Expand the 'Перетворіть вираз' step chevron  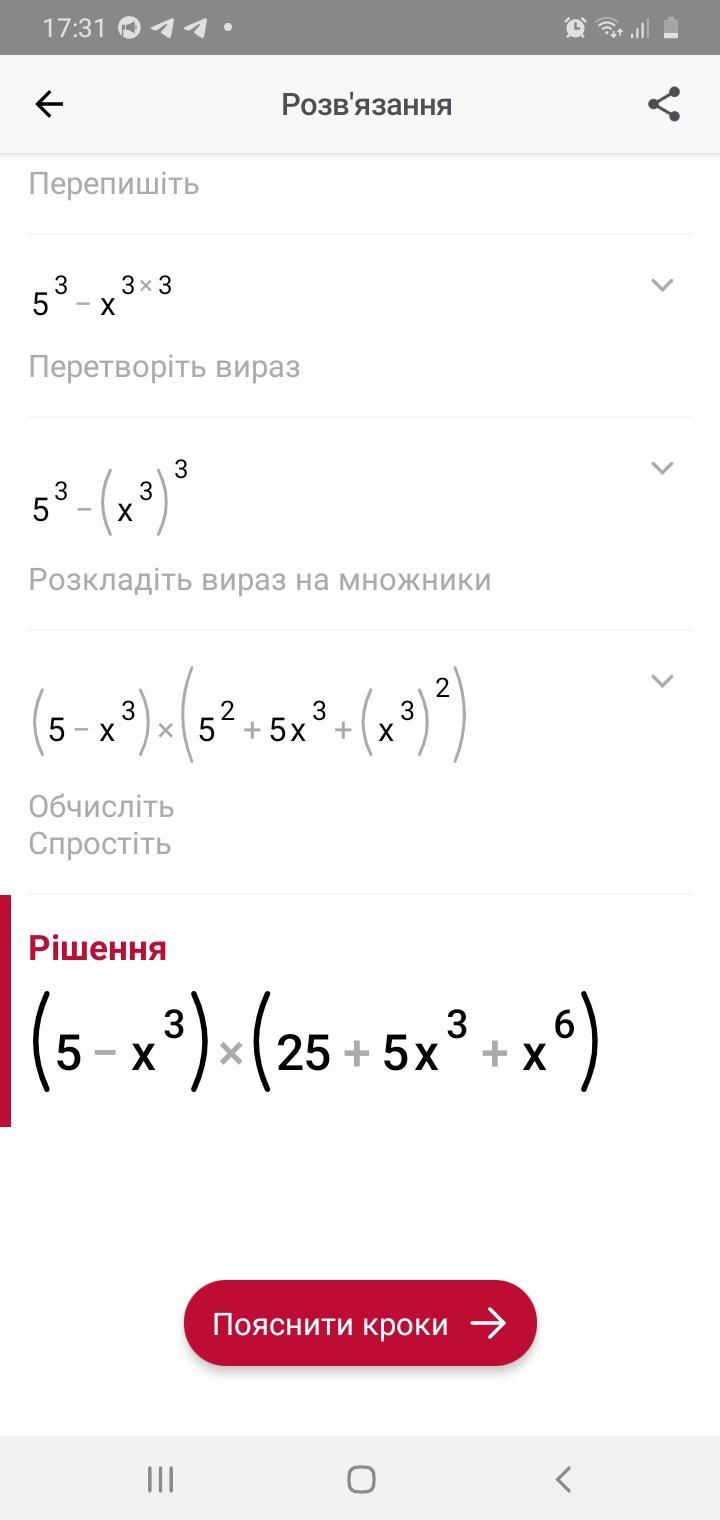662,285
